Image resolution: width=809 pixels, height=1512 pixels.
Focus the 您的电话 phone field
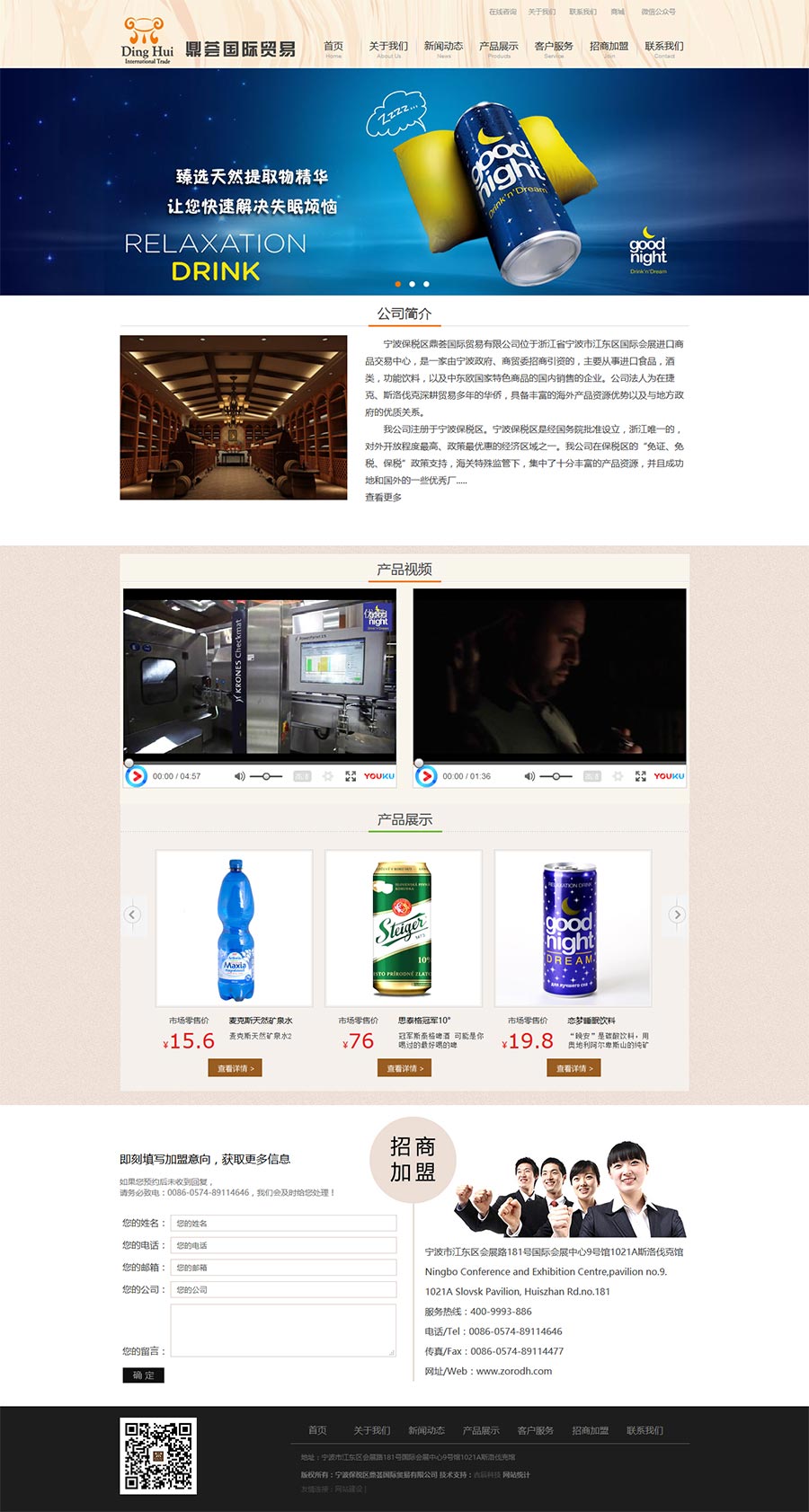tap(283, 1245)
